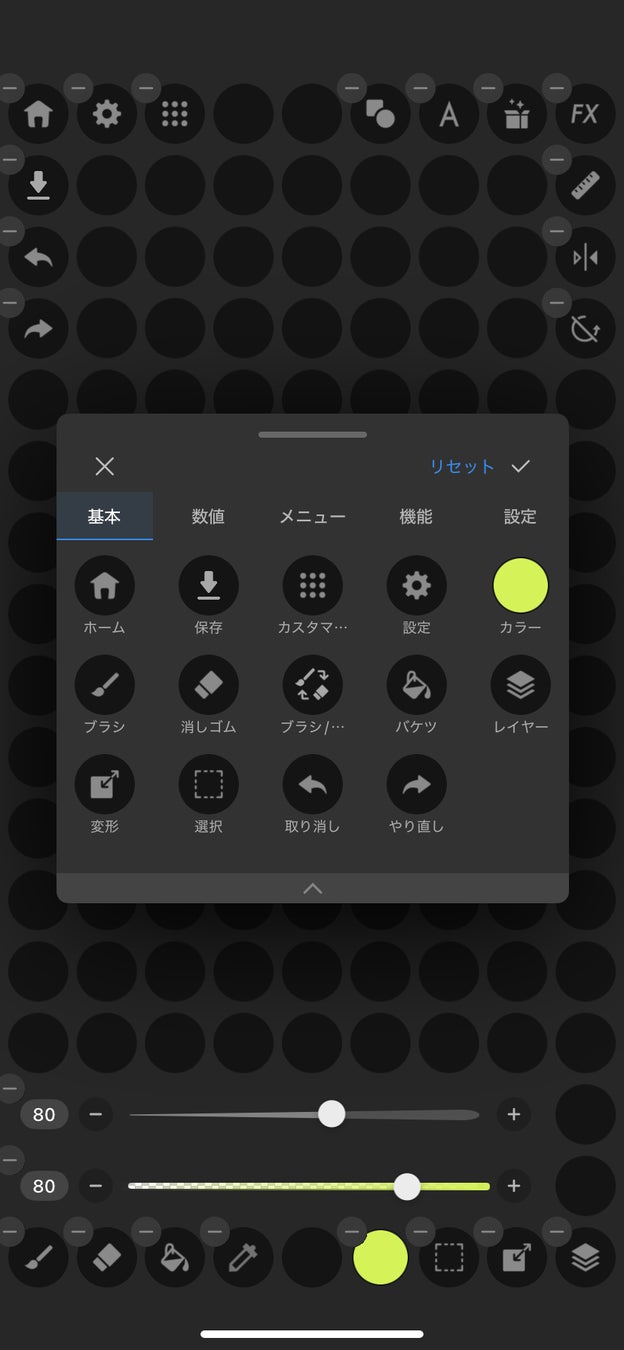624x1350 pixels.
Task: Open the 機能 tab
Action: (x=416, y=516)
